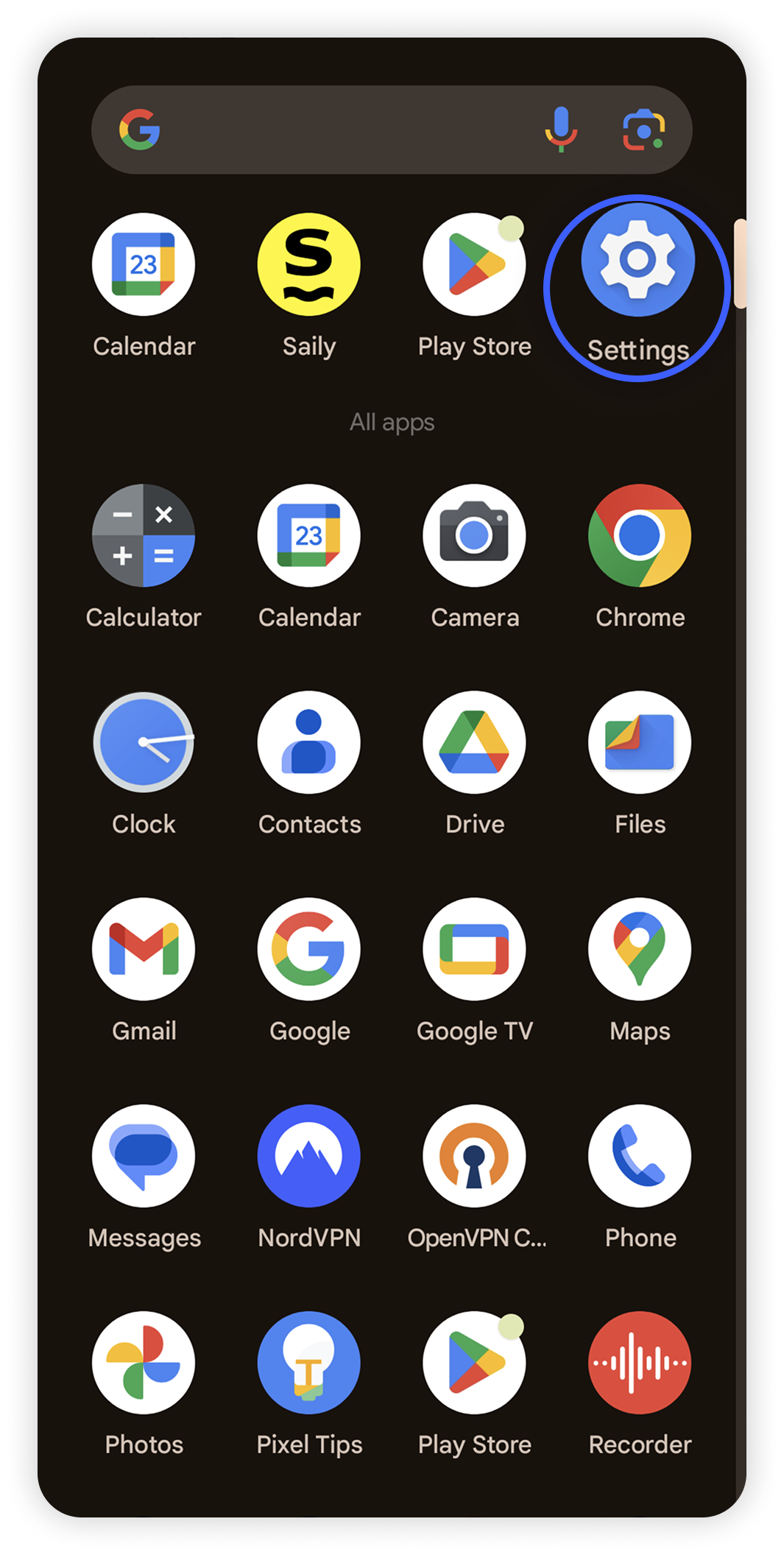The width and height of the screenshot is (784, 1555).
Task: Open Gmail
Action: click(x=144, y=949)
